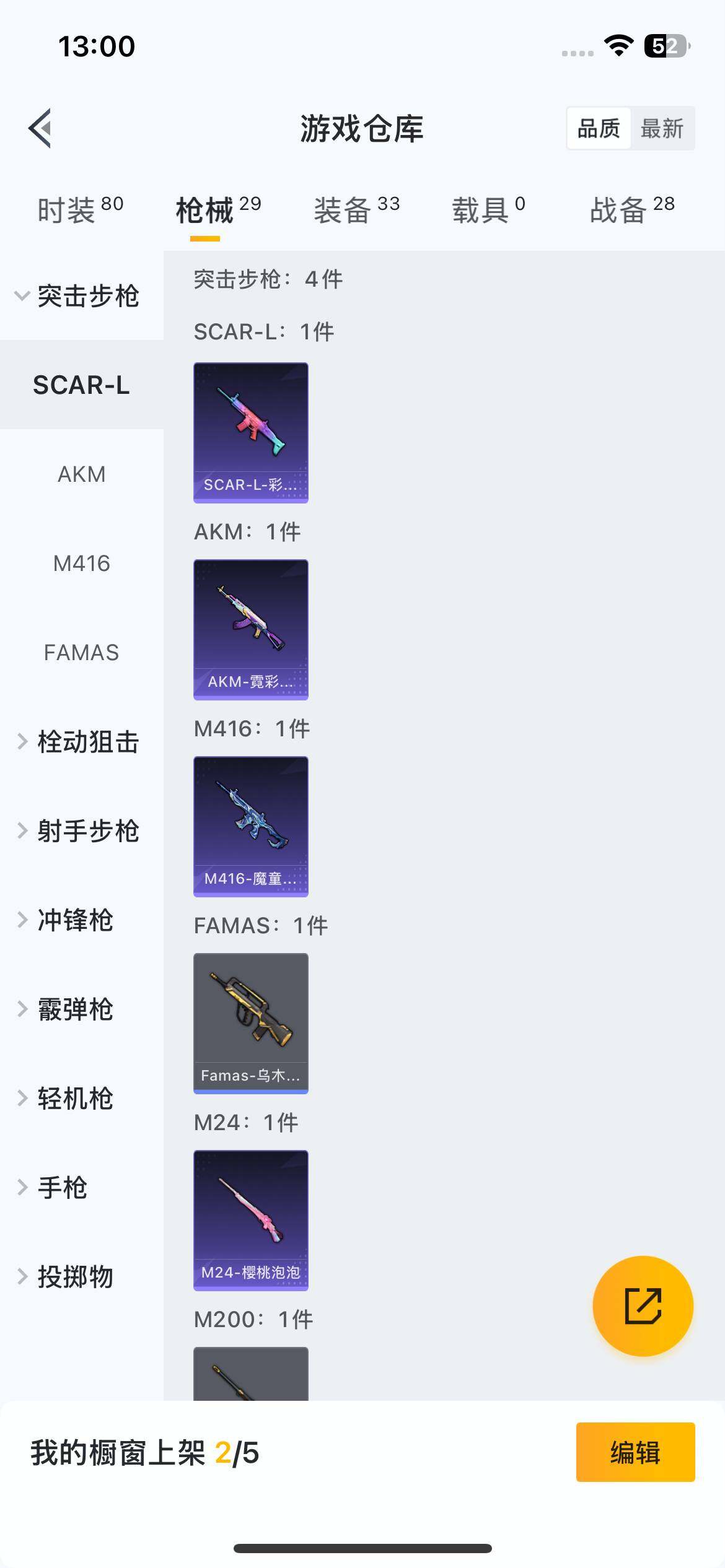
Task: Select AKM in the sidebar
Action: tap(81, 474)
